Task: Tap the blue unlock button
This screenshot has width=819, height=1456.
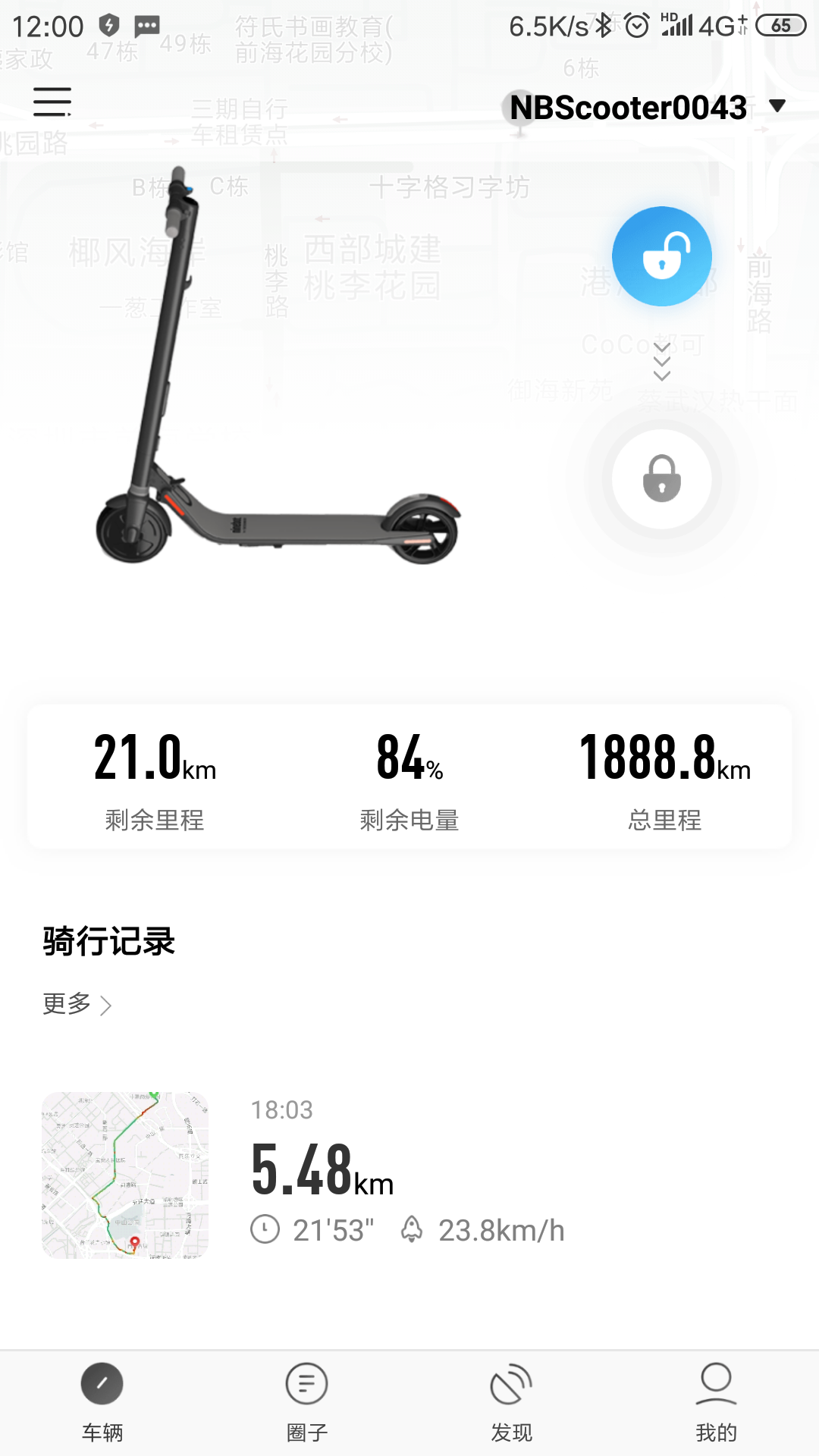Action: [662, 256]
